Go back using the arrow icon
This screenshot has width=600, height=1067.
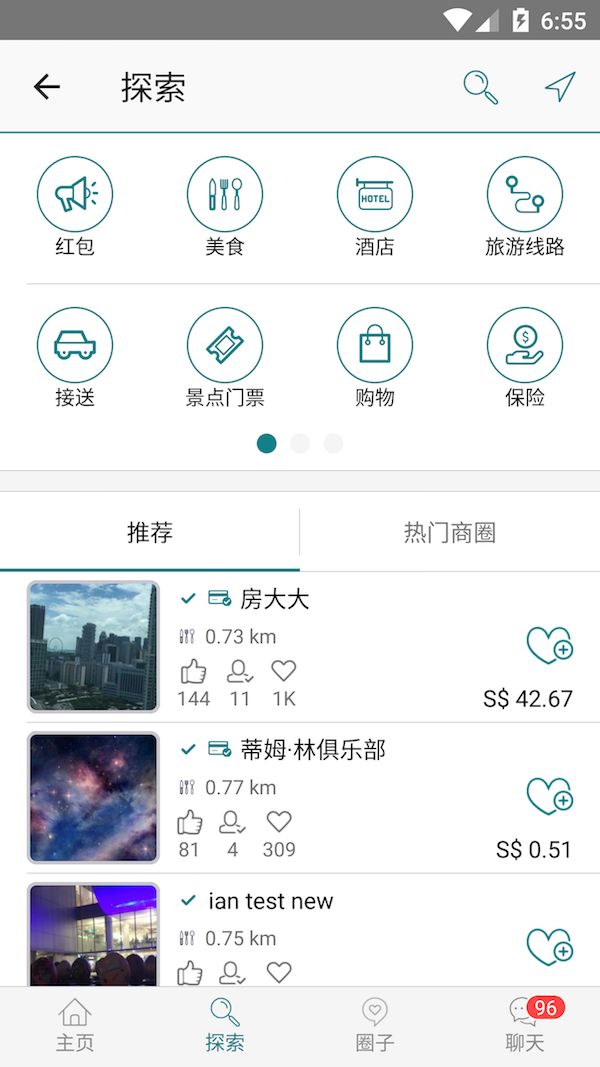click(x=47, y=87)
